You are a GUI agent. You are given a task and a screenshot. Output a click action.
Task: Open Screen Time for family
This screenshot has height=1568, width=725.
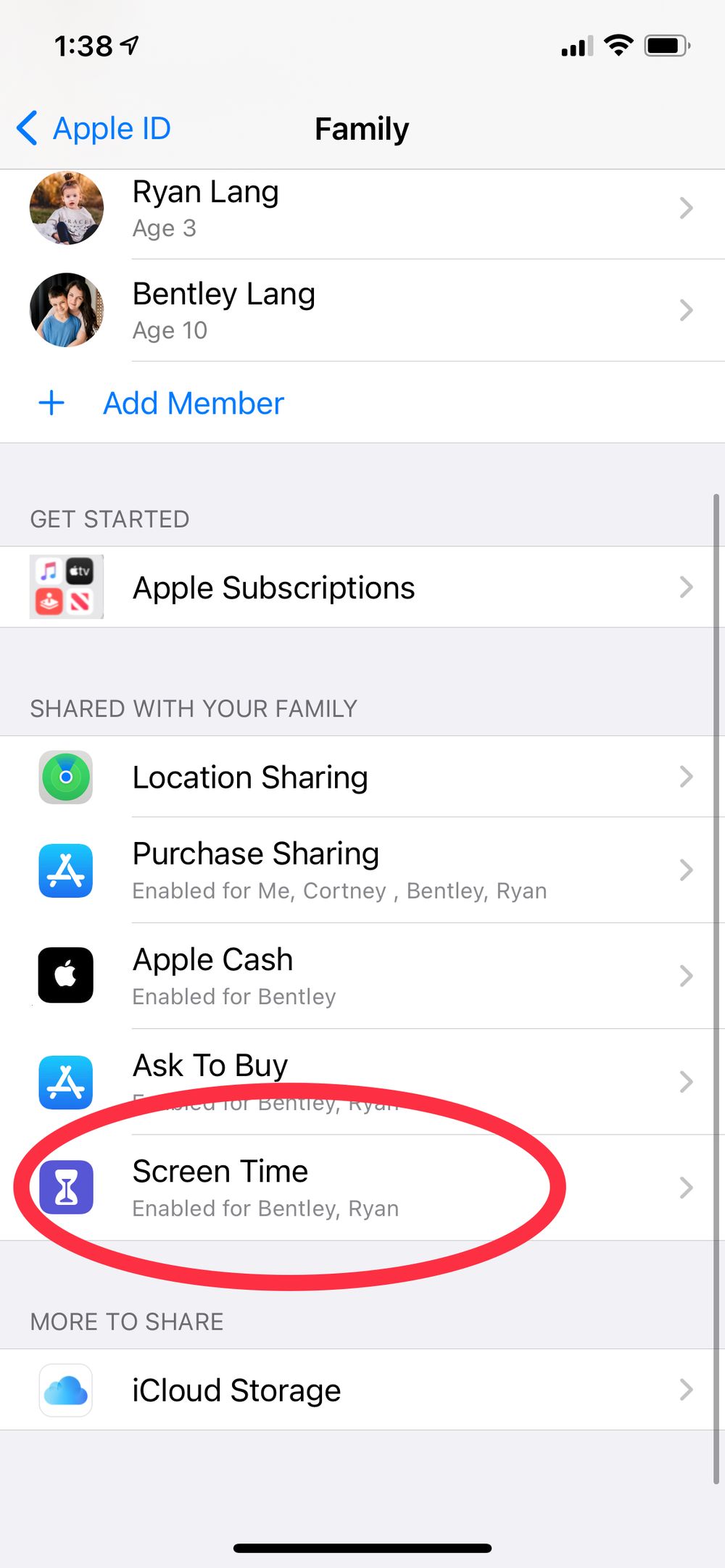362,1188
